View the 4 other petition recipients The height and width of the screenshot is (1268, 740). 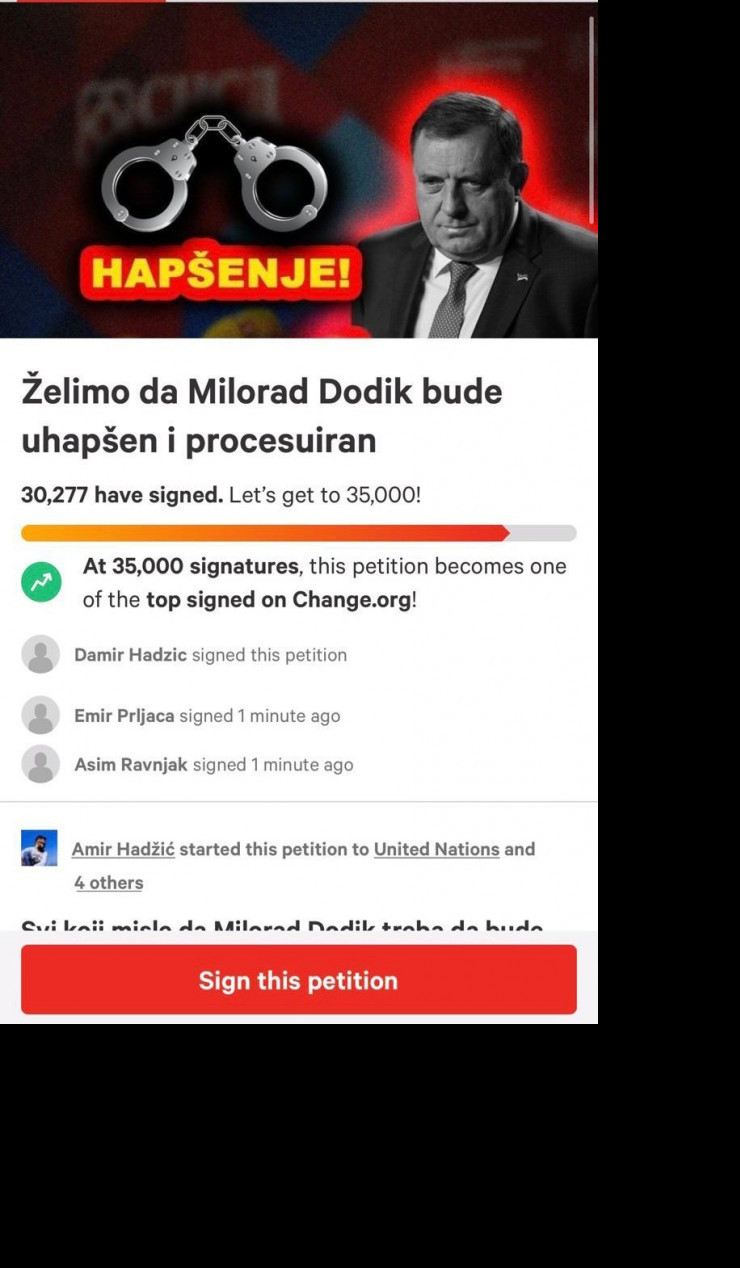click(108, 883)
